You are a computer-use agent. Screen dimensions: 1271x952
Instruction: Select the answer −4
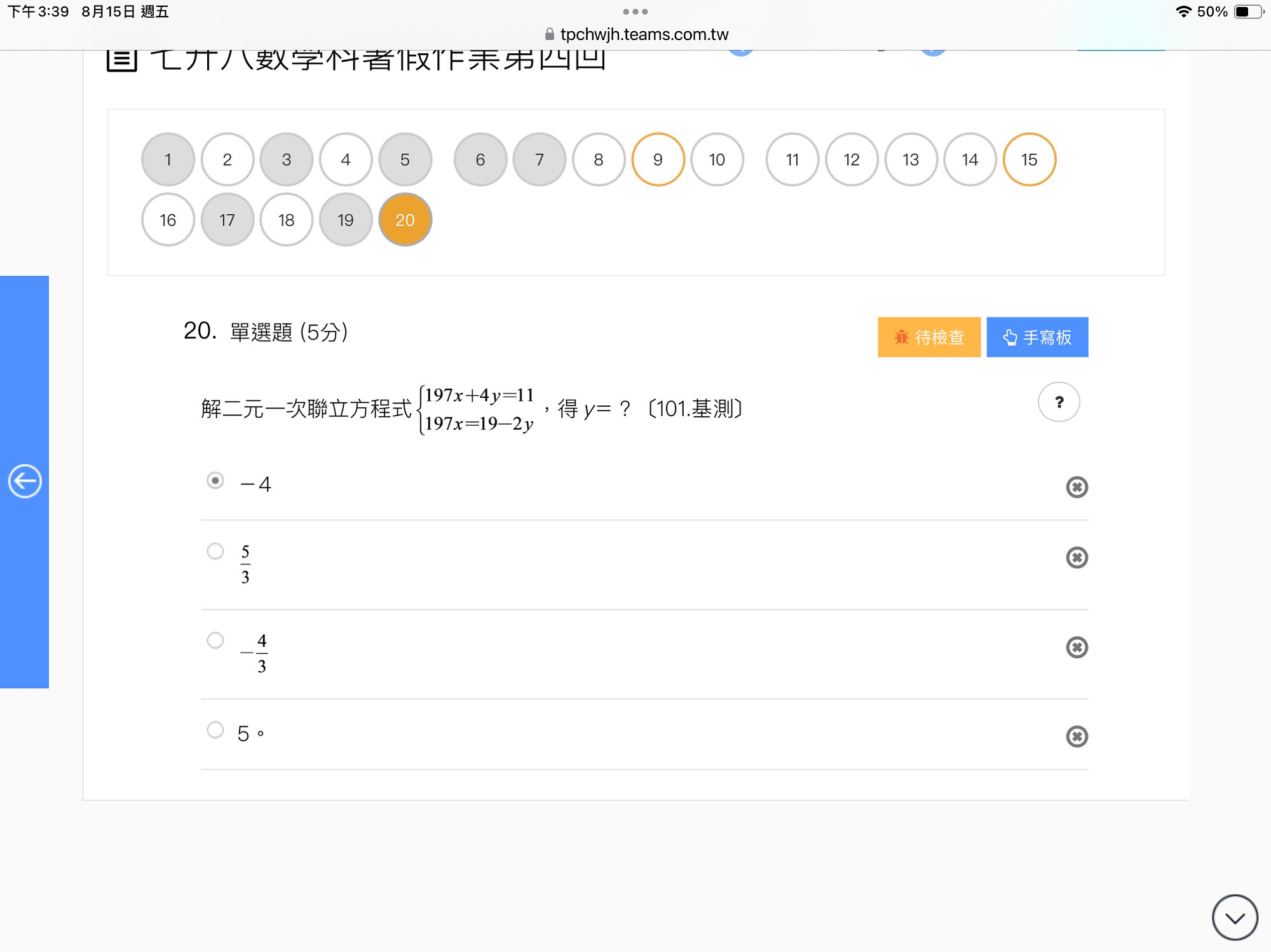[x=215, y=480]
